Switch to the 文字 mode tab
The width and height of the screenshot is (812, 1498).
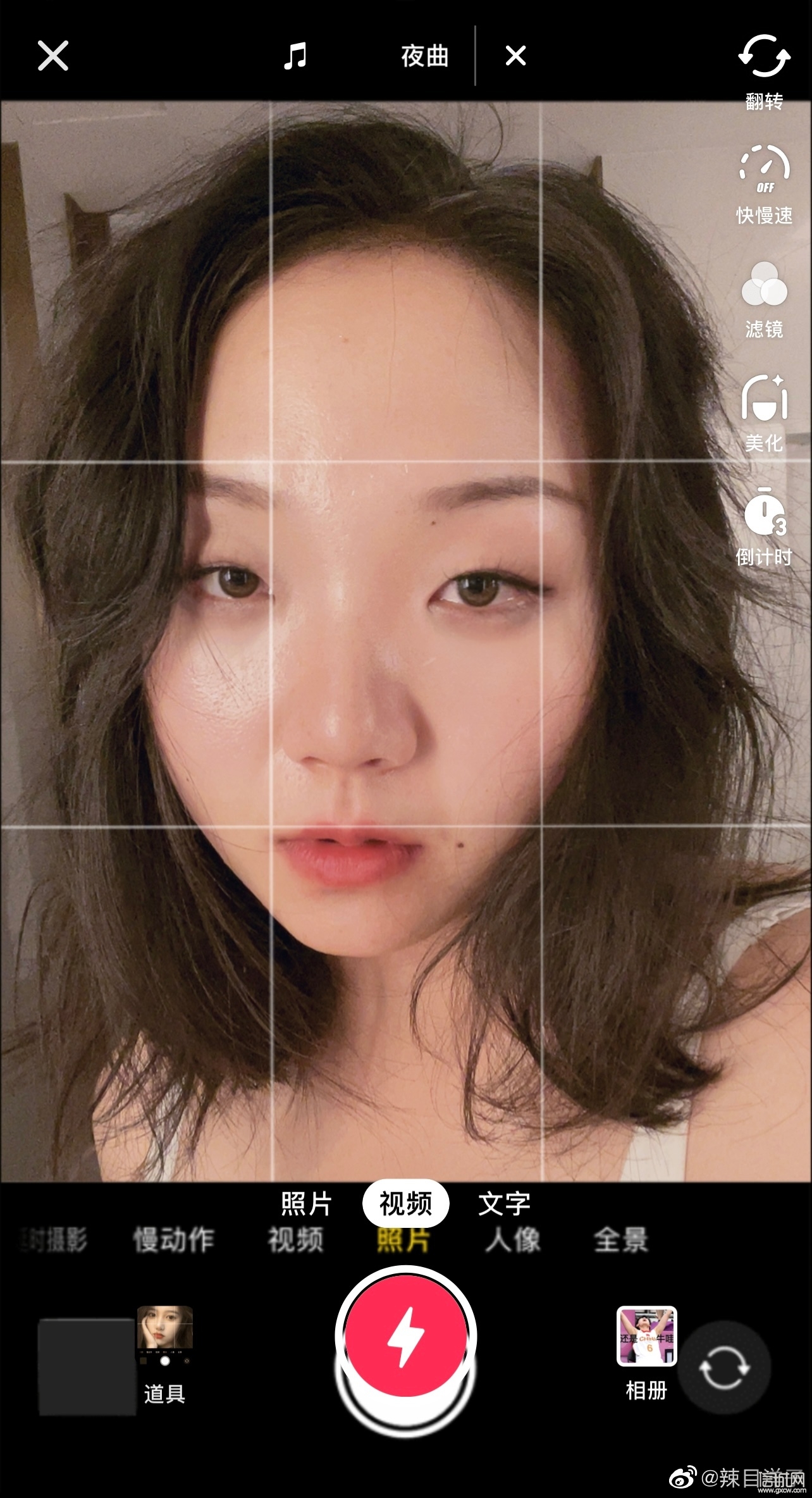[504, 1203]
